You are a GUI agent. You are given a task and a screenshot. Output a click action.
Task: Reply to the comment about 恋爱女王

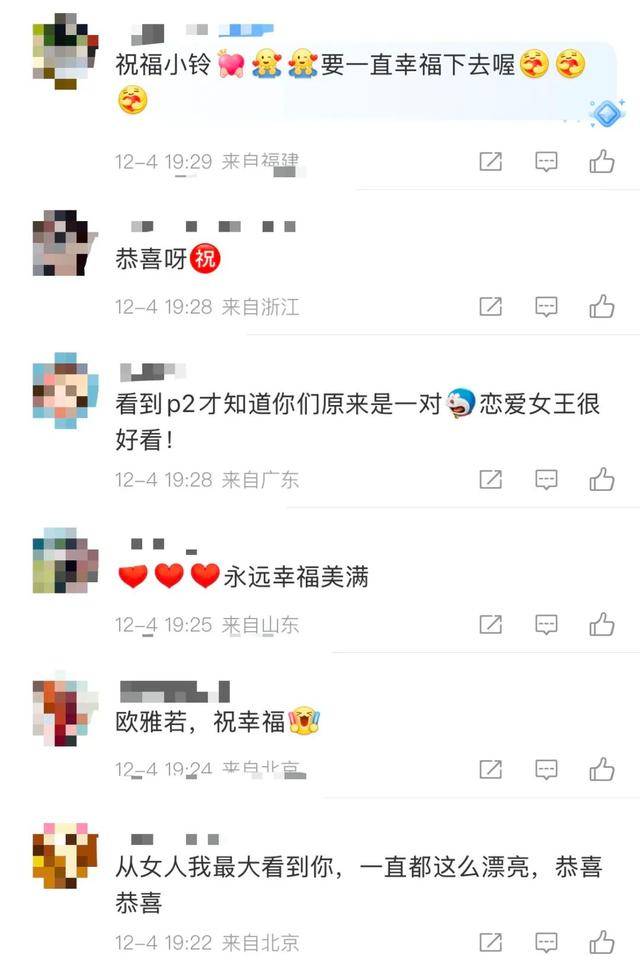[546, 479]
